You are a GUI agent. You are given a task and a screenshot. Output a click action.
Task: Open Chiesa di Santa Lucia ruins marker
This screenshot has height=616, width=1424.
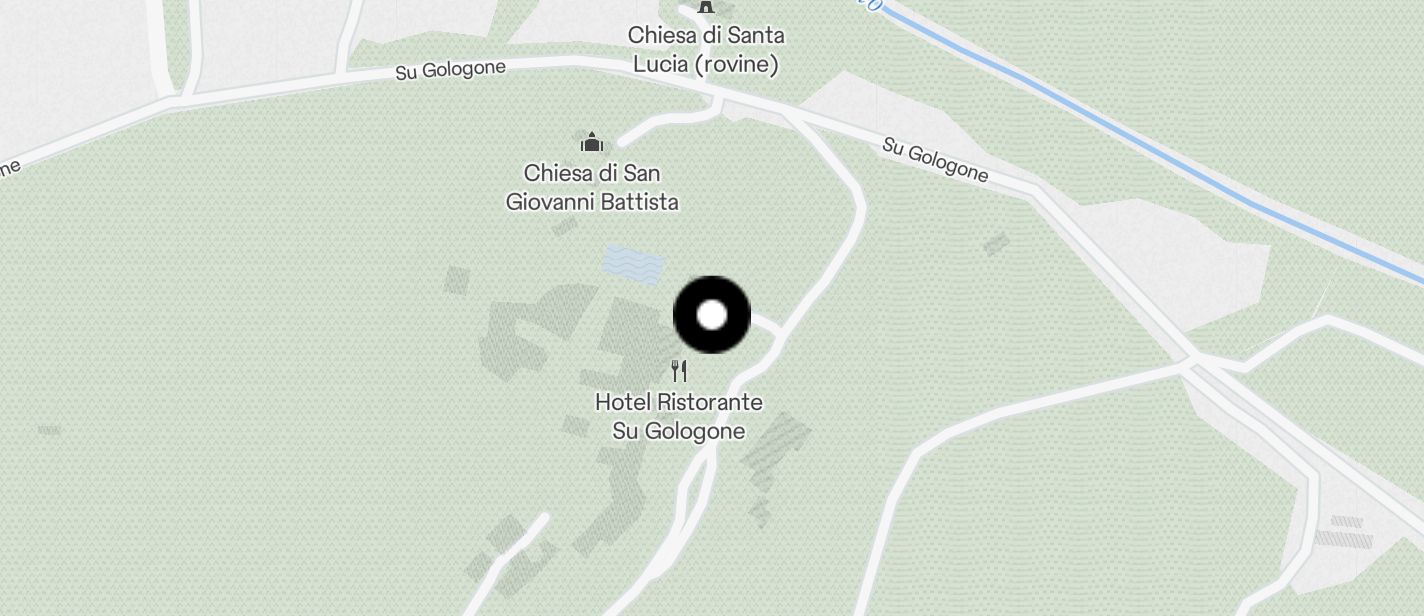(706, 8)
